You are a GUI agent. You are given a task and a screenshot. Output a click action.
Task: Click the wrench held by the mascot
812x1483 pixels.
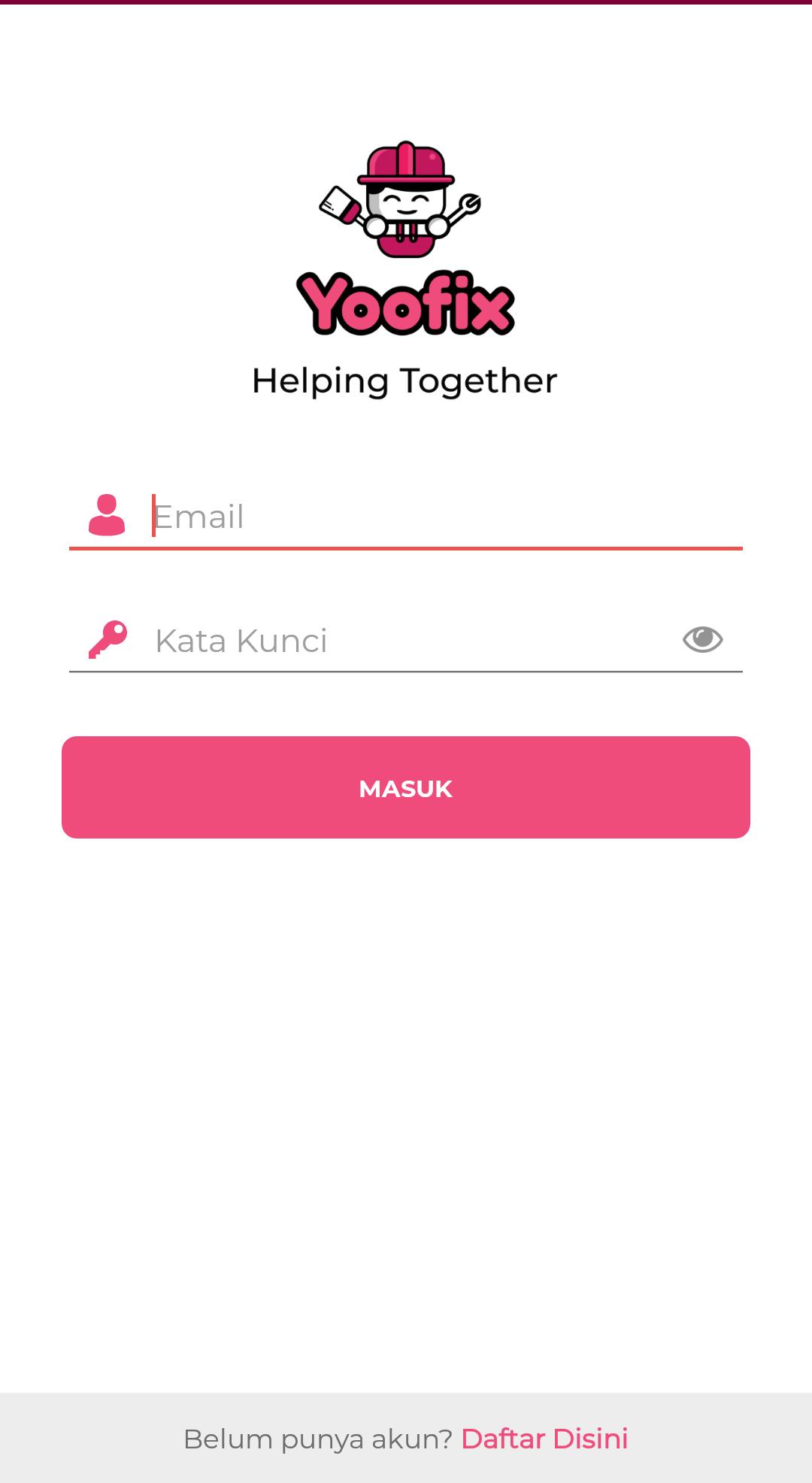(x=470, y=205)
